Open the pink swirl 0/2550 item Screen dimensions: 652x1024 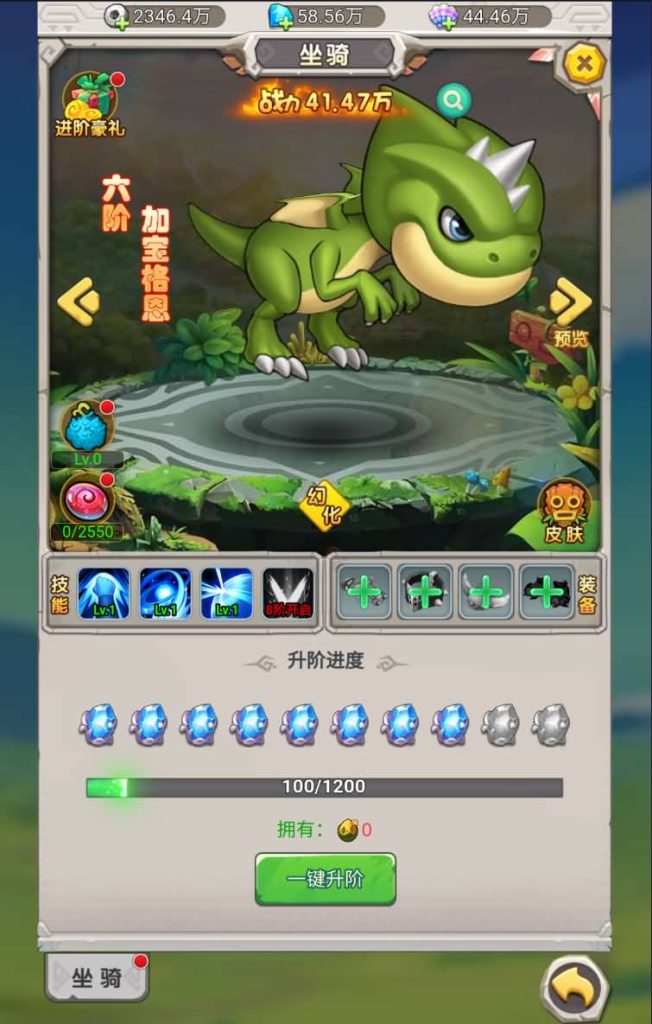(x=86, y=497)
